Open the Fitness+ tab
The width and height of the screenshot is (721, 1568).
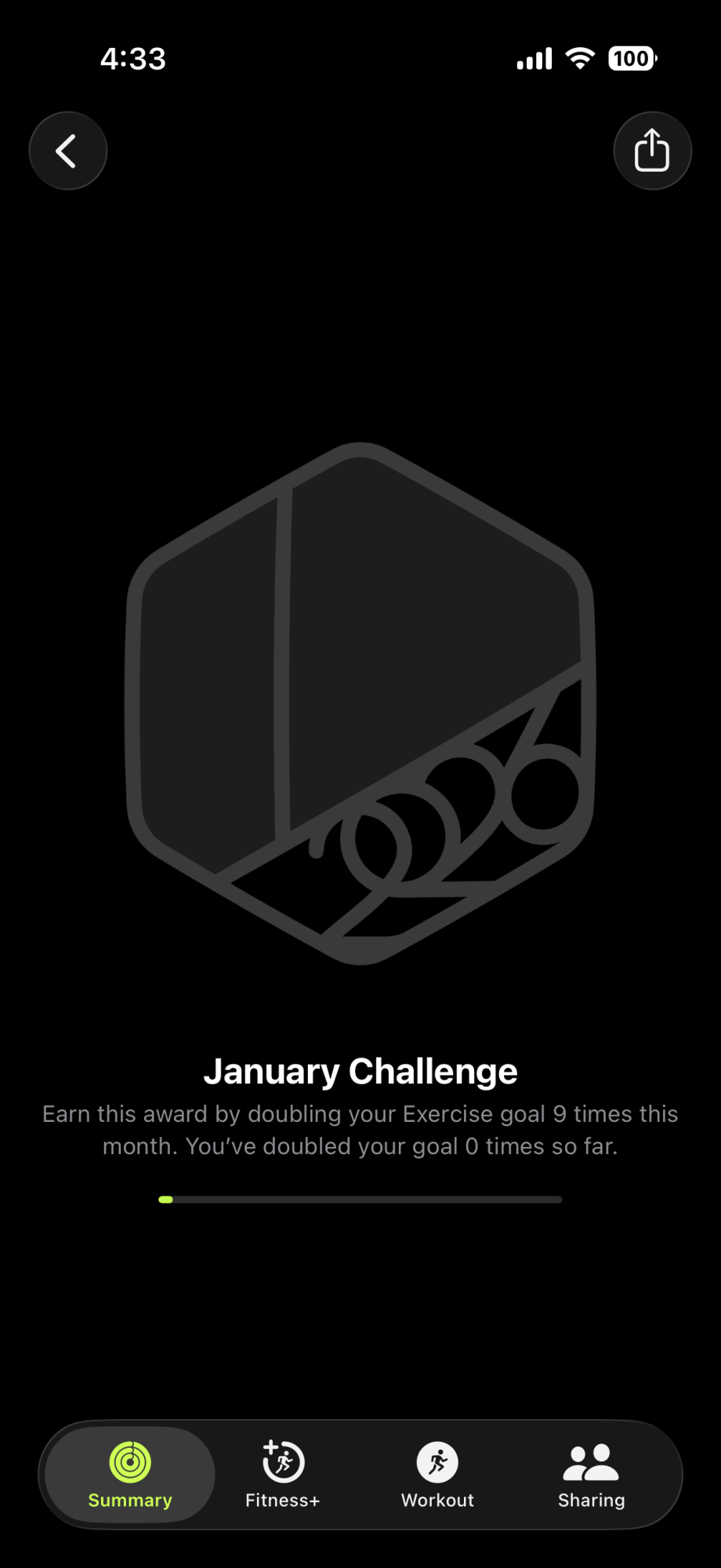coord(282,1474)
